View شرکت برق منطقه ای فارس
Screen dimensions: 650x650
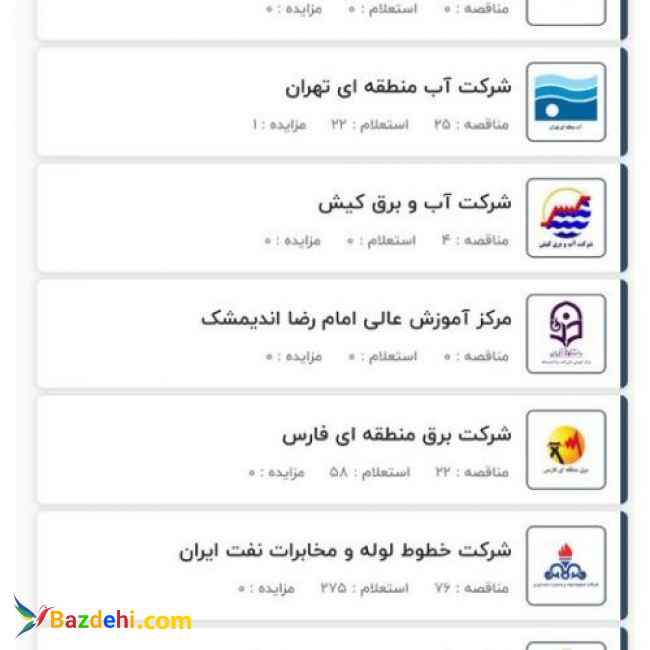[396, 435]
